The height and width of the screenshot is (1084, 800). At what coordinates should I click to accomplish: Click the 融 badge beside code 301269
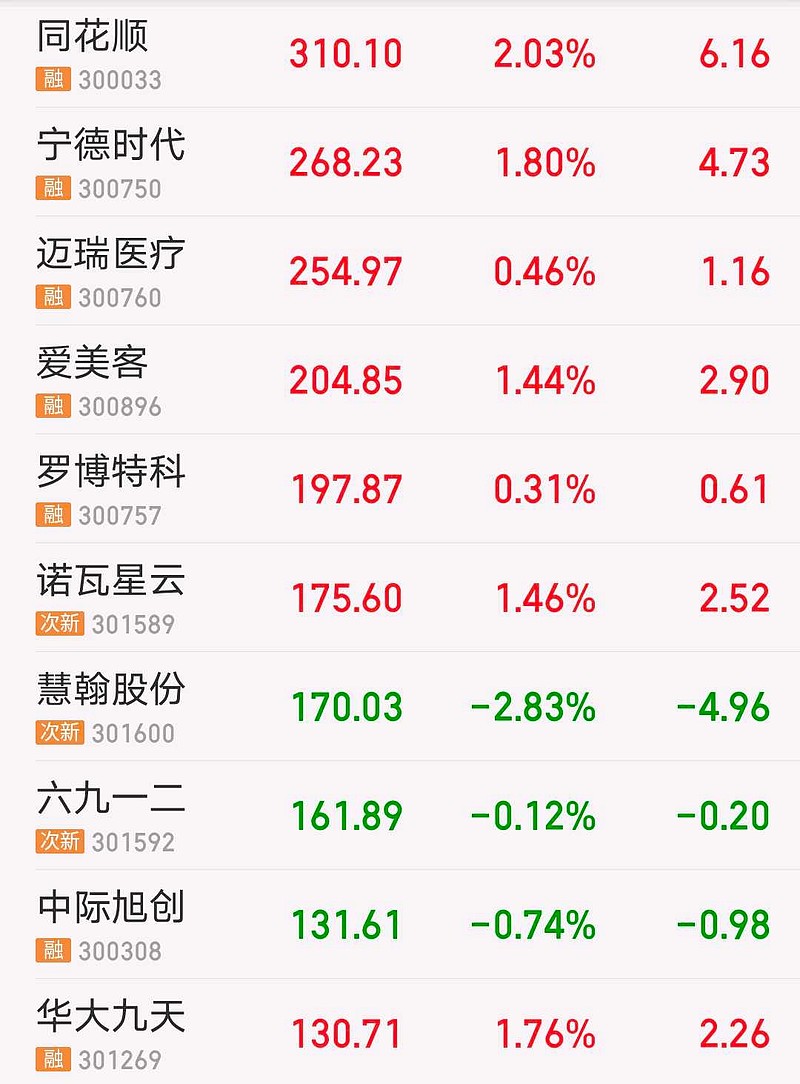click(x=55, y=1060)
